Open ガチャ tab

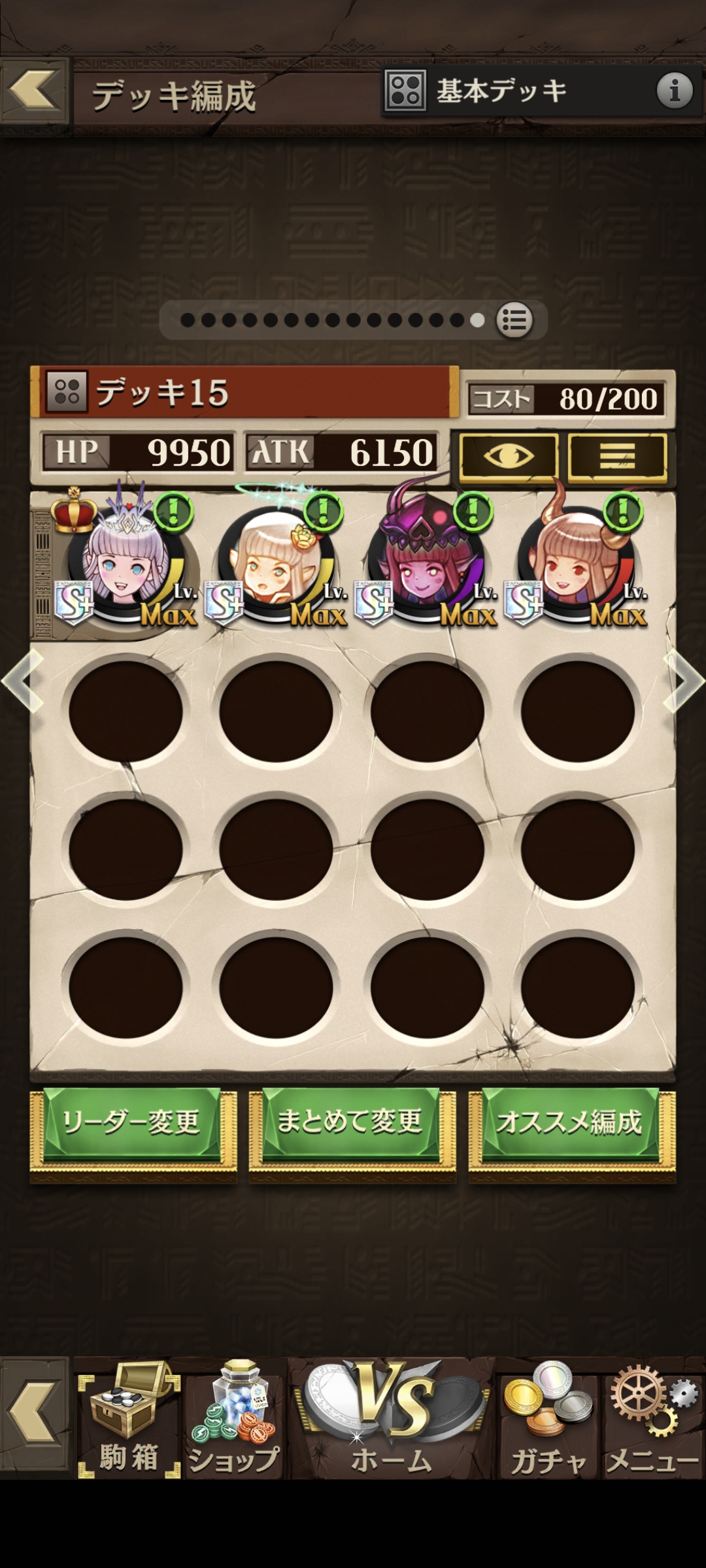(548, 1419)
